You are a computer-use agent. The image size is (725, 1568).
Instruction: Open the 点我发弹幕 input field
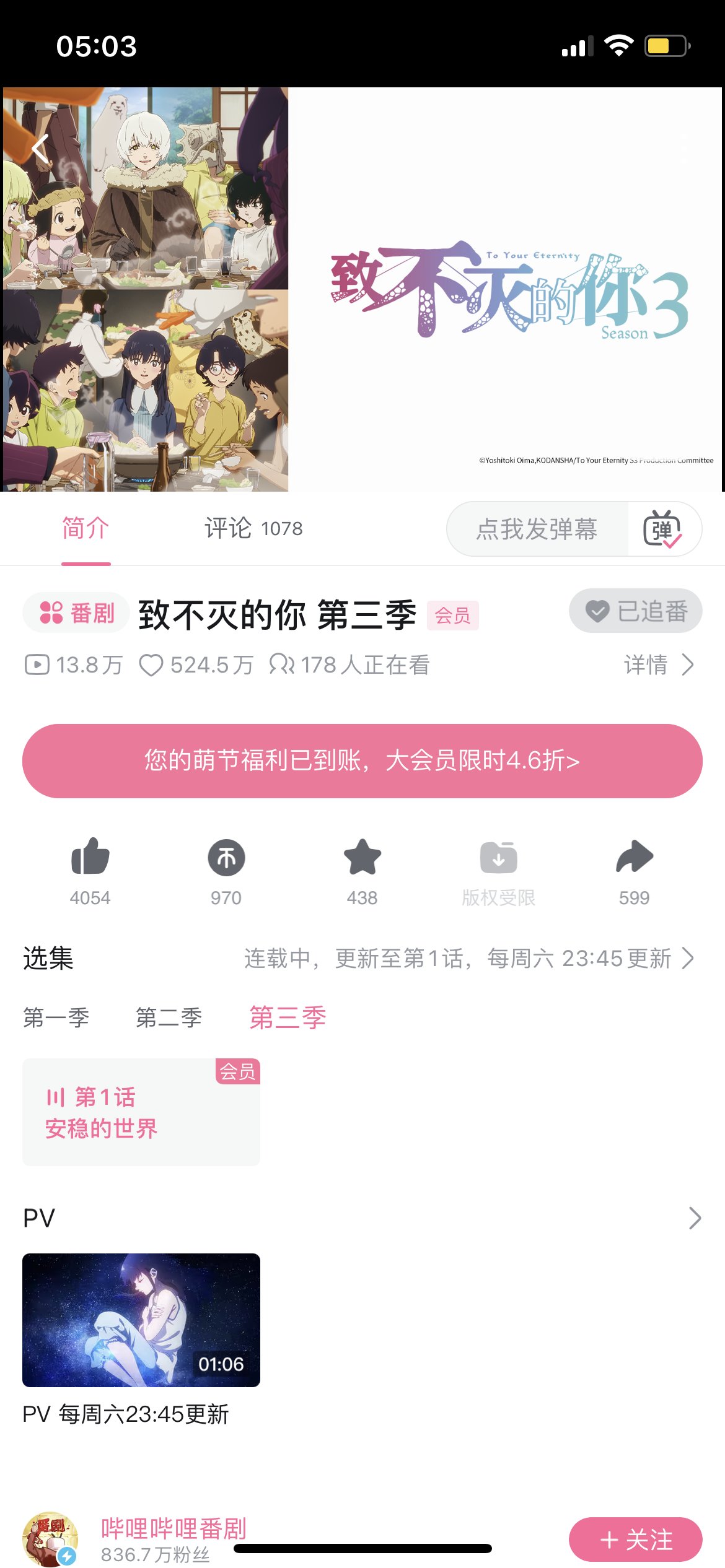(537, 529)
